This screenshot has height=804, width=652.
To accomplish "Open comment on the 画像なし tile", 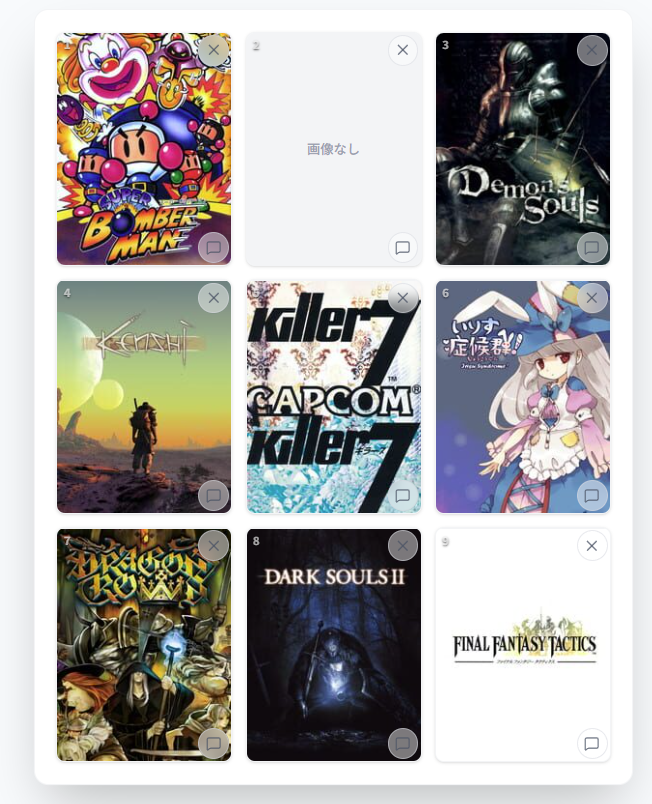I will pyautogui.click(x=403, y=247).
